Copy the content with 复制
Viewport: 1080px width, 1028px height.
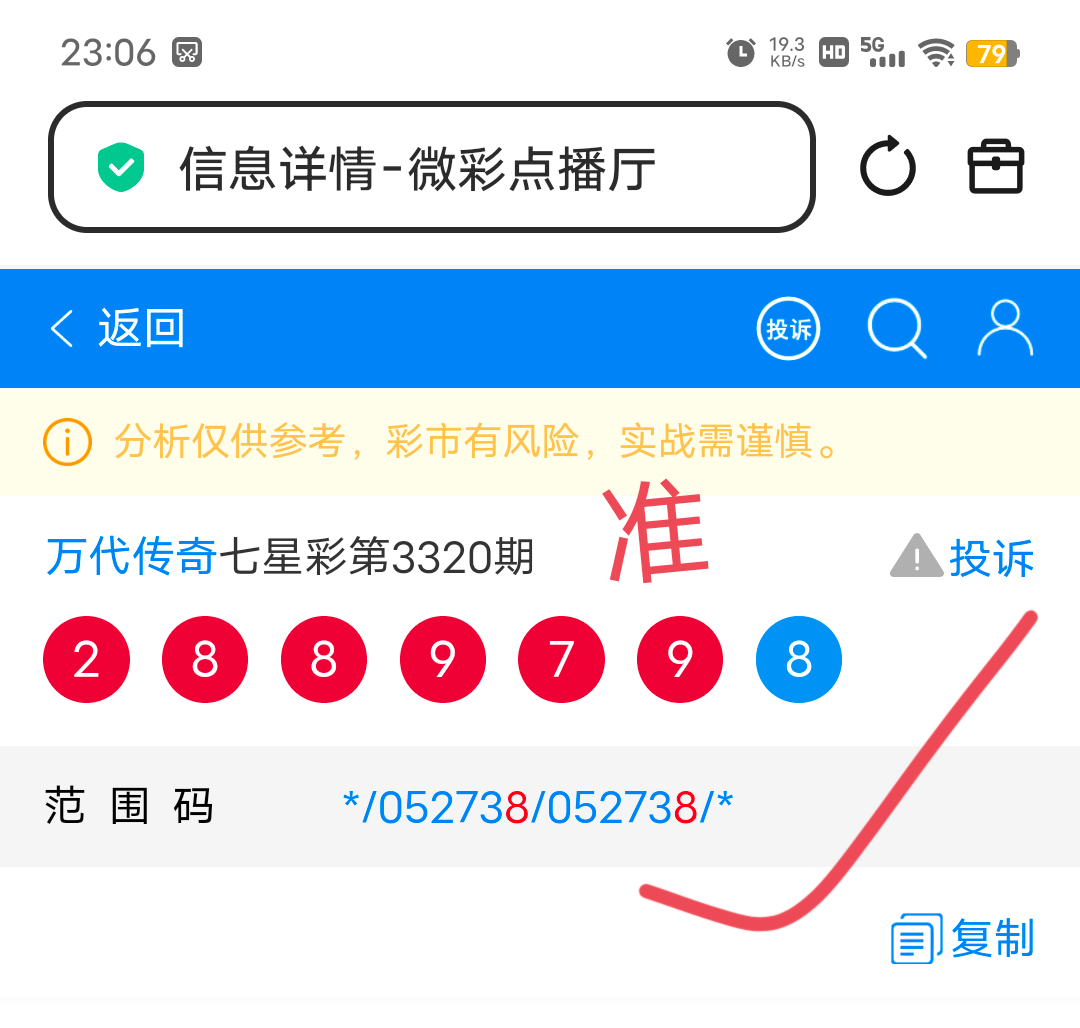tap(964, 939)
